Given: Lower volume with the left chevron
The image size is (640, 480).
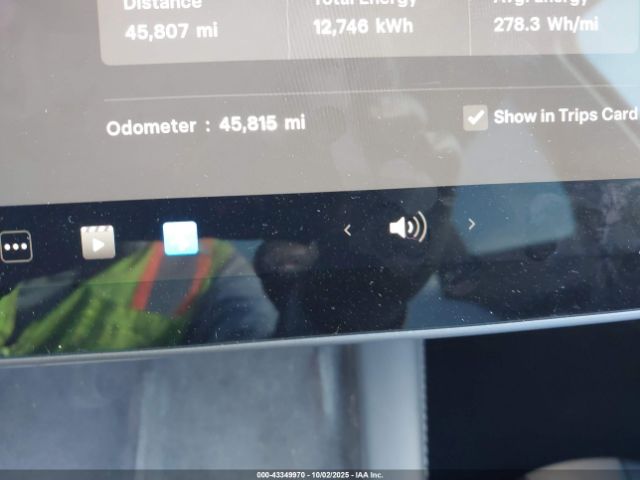Looking at the screenshot, I should [x=347, y=230].
